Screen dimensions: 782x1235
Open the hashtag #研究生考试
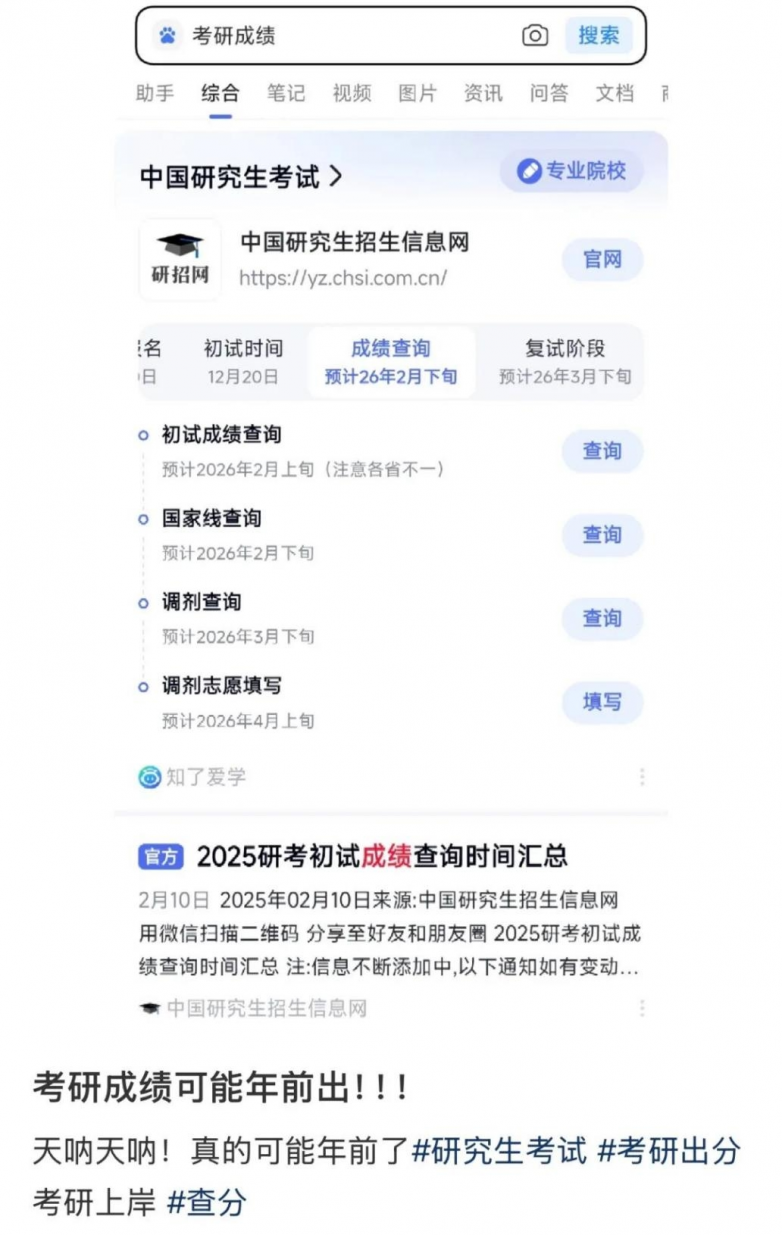(x=499, y=1151)
